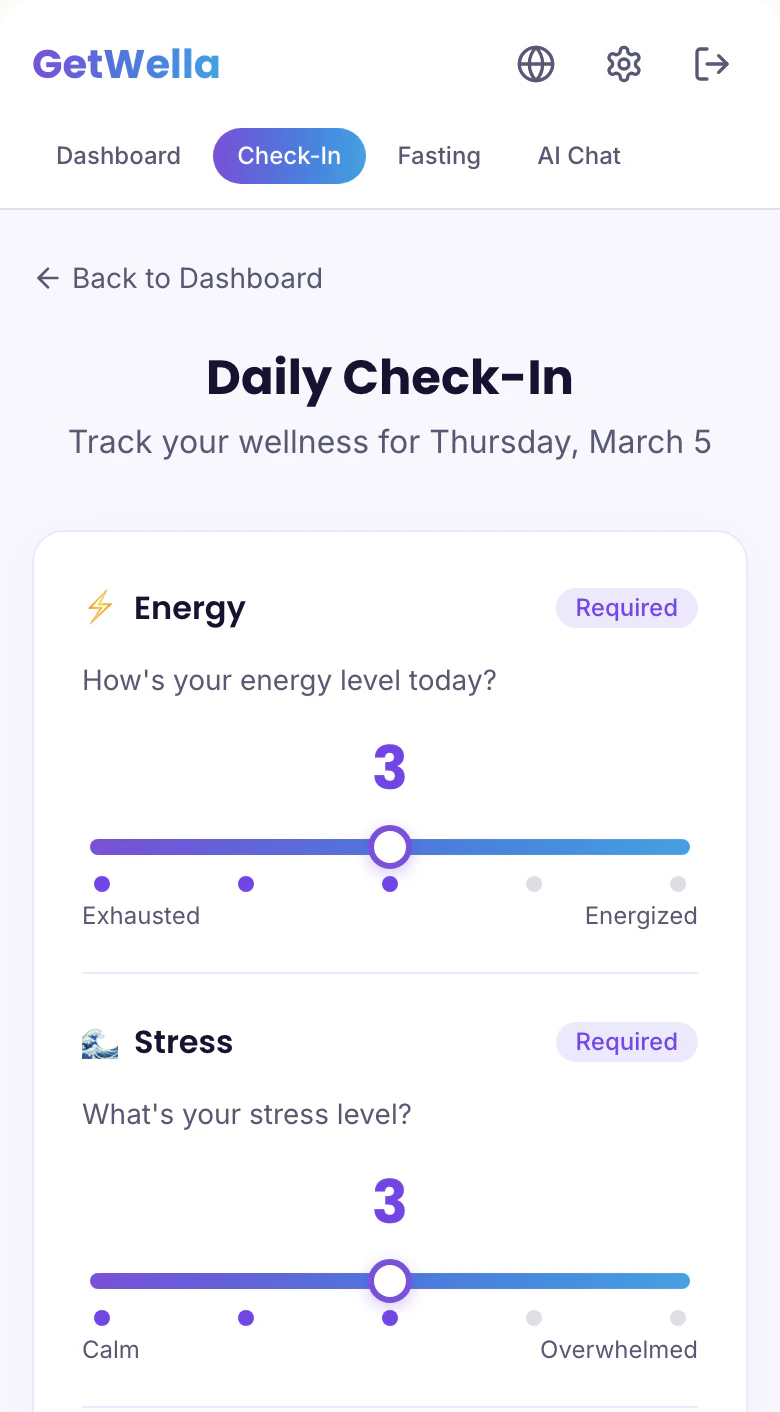Tap the log out icon
The image size is (780, 1412).
point(711,65)
